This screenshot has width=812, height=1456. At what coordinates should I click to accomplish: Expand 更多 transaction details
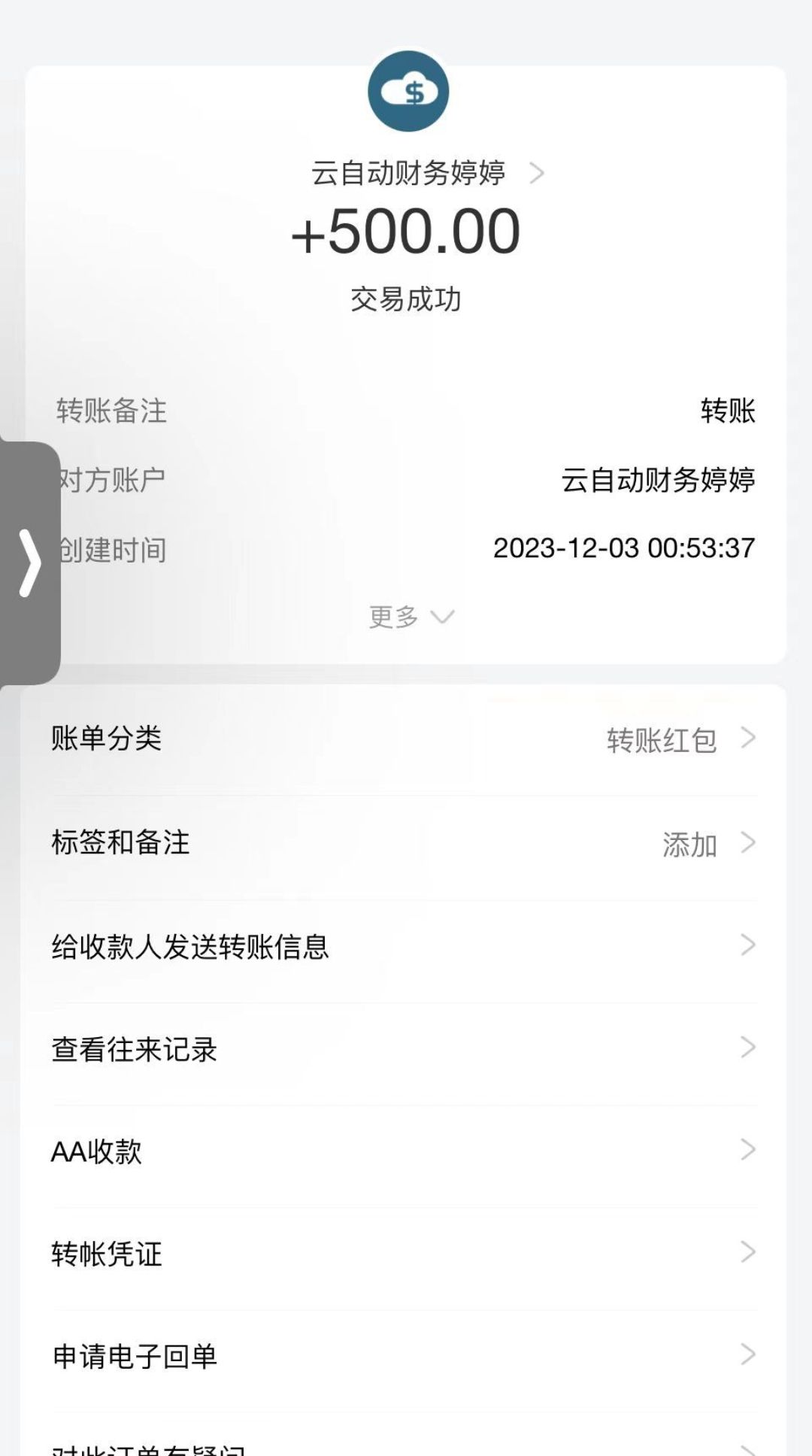pos(411,617)
